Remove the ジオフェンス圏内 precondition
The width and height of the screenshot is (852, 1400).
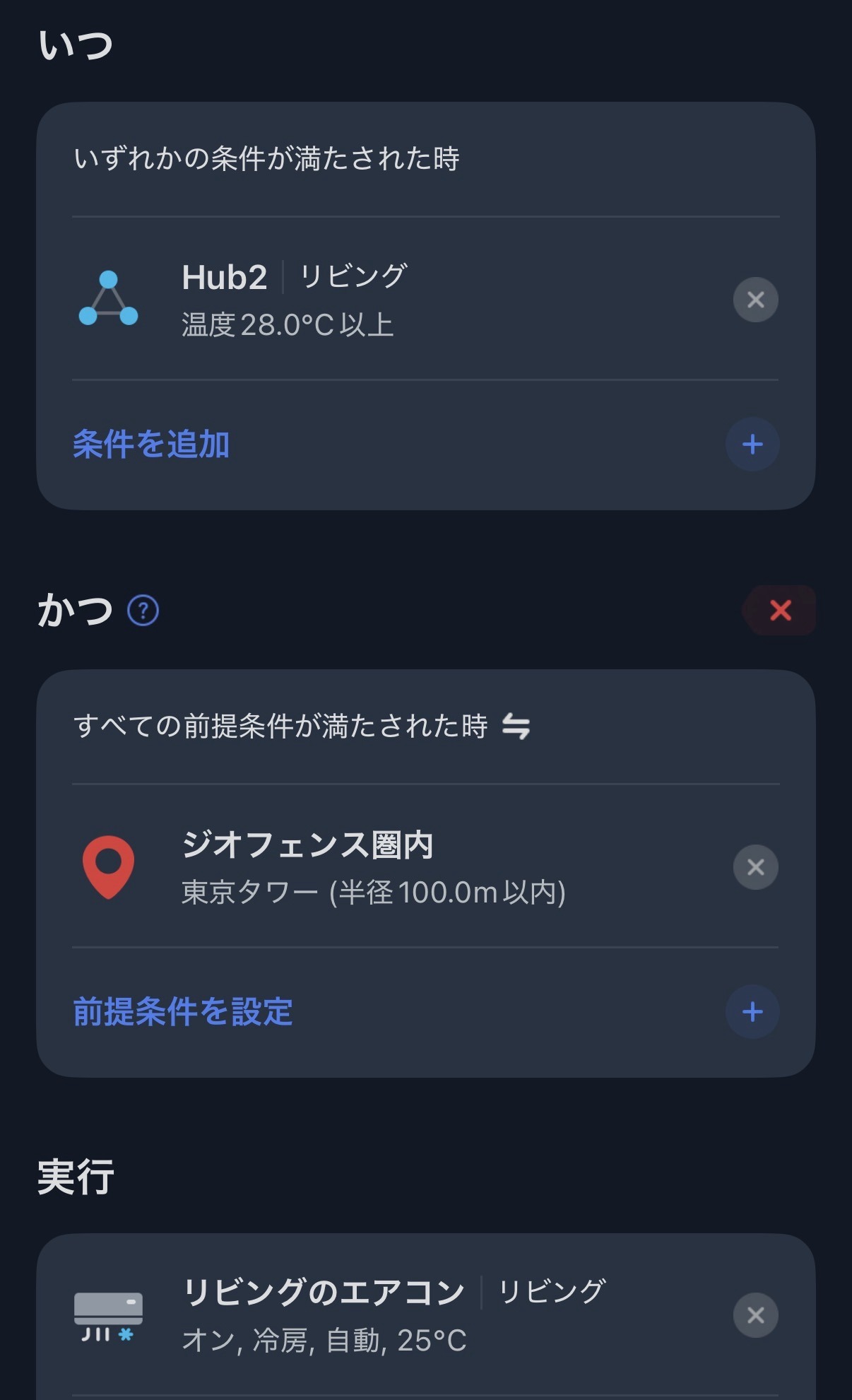(755, 867)
